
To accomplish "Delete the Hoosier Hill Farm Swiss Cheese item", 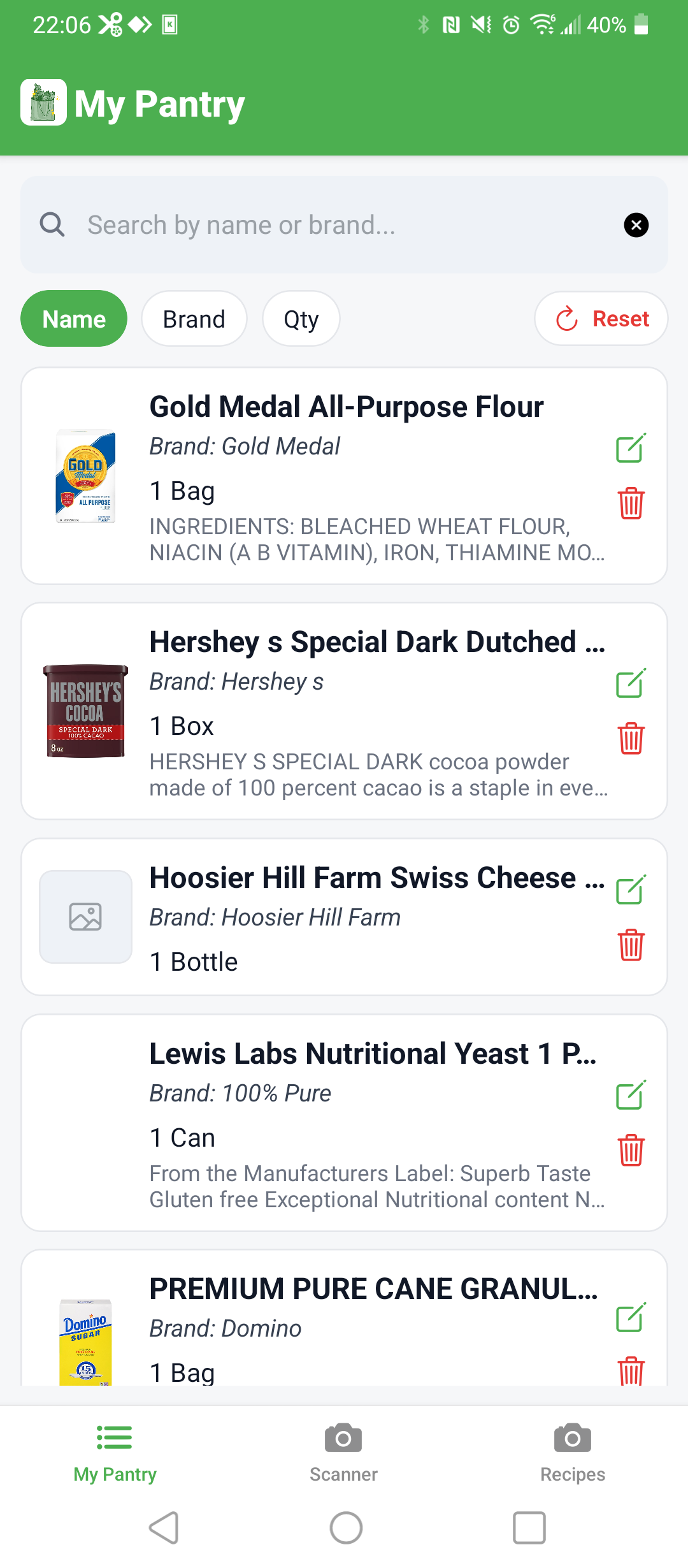I will [631, 945].
